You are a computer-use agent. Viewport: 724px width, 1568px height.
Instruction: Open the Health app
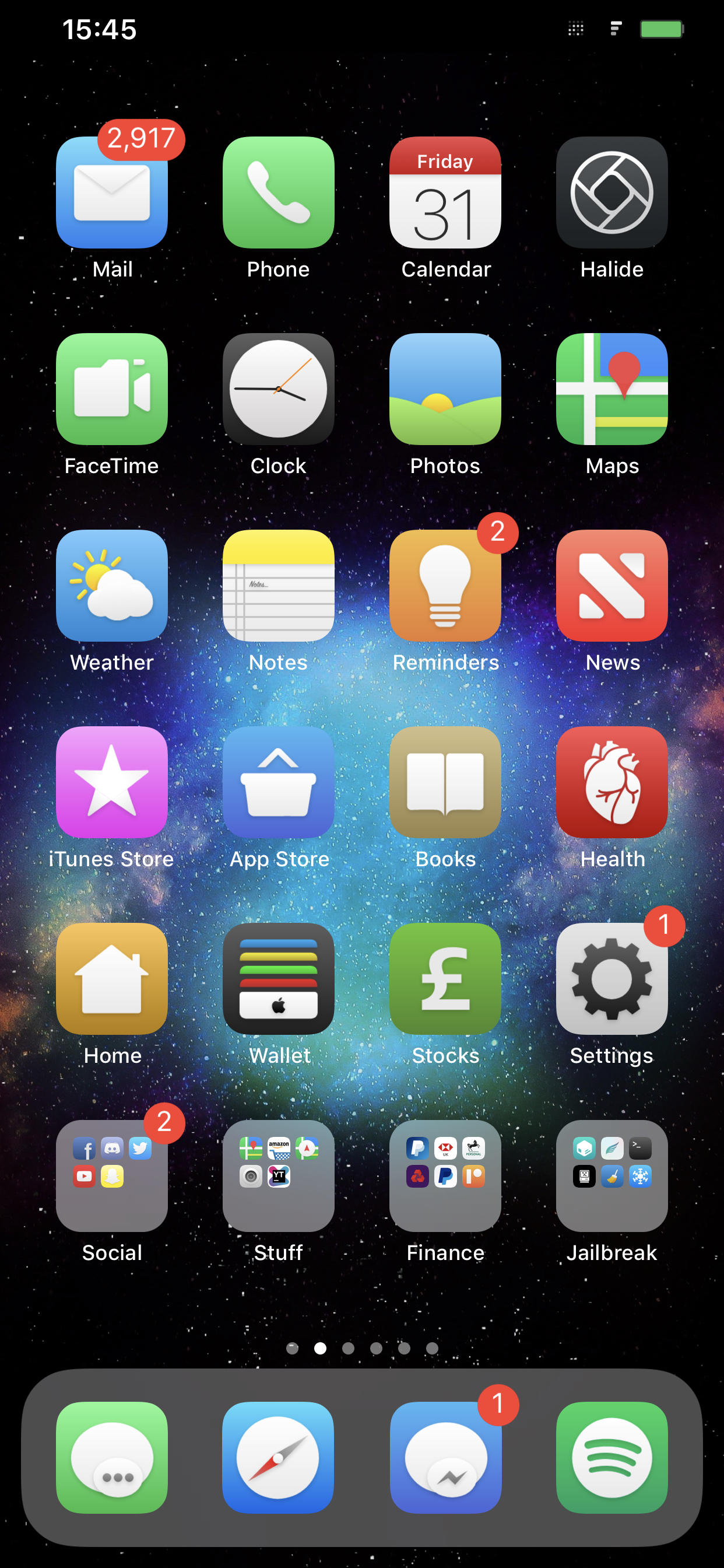click(x=611, y=782)
